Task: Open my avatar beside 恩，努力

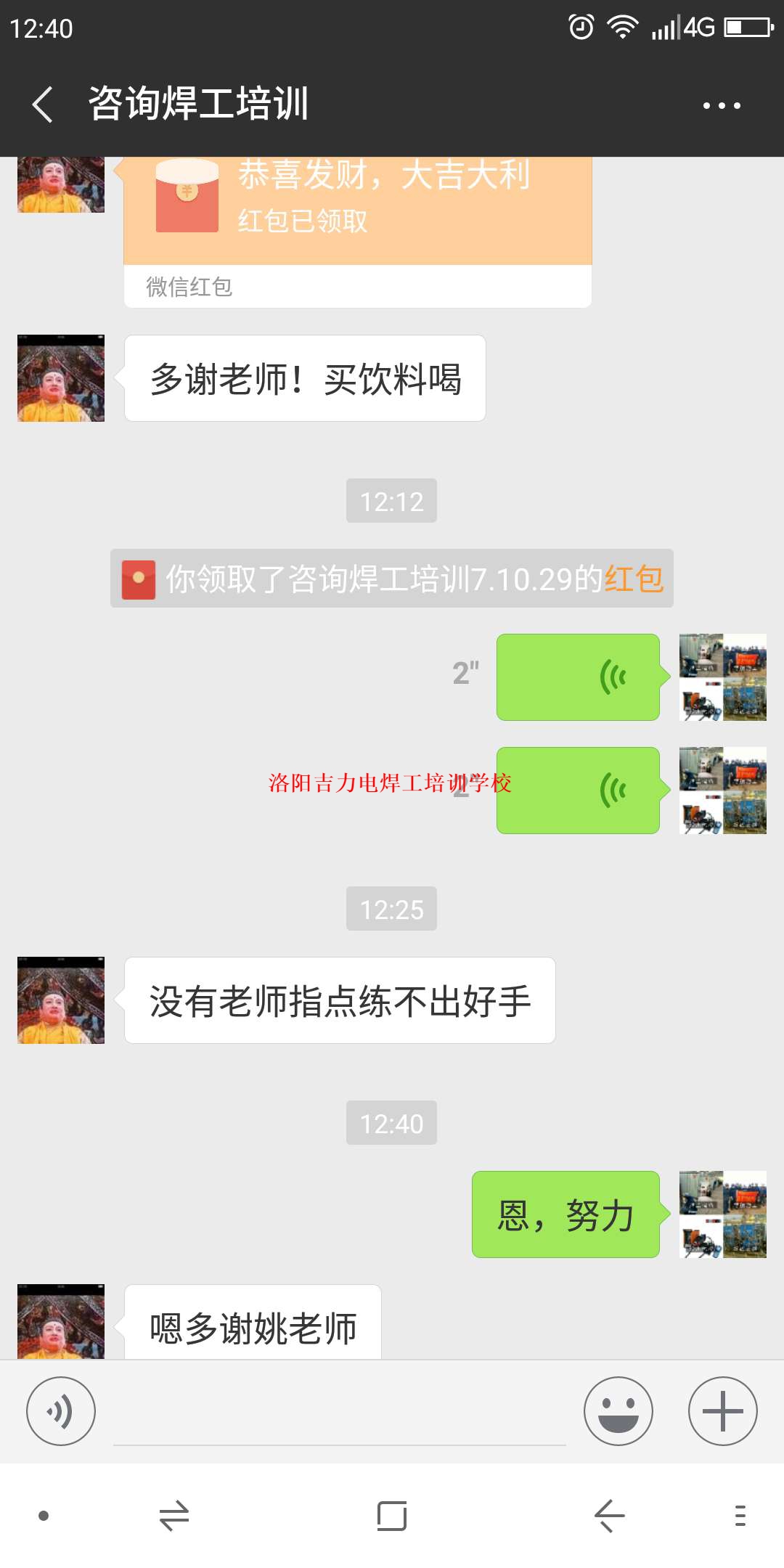Action: click(722, 1214)
